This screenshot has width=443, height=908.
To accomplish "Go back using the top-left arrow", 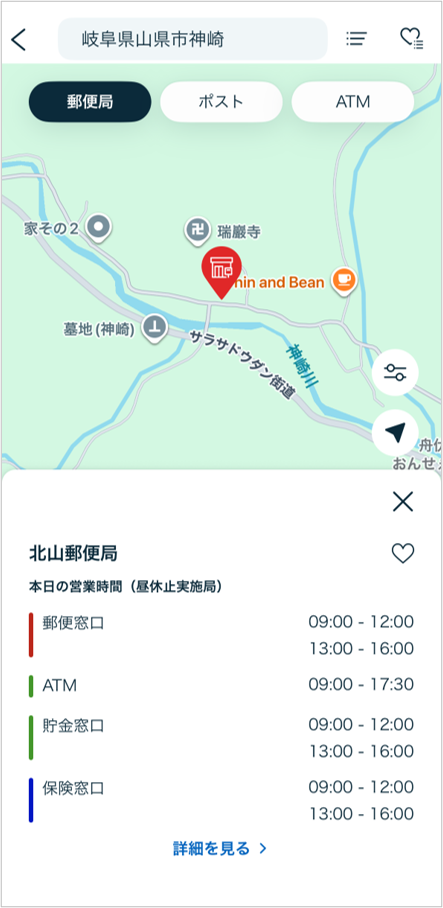I will click(19, 40).
